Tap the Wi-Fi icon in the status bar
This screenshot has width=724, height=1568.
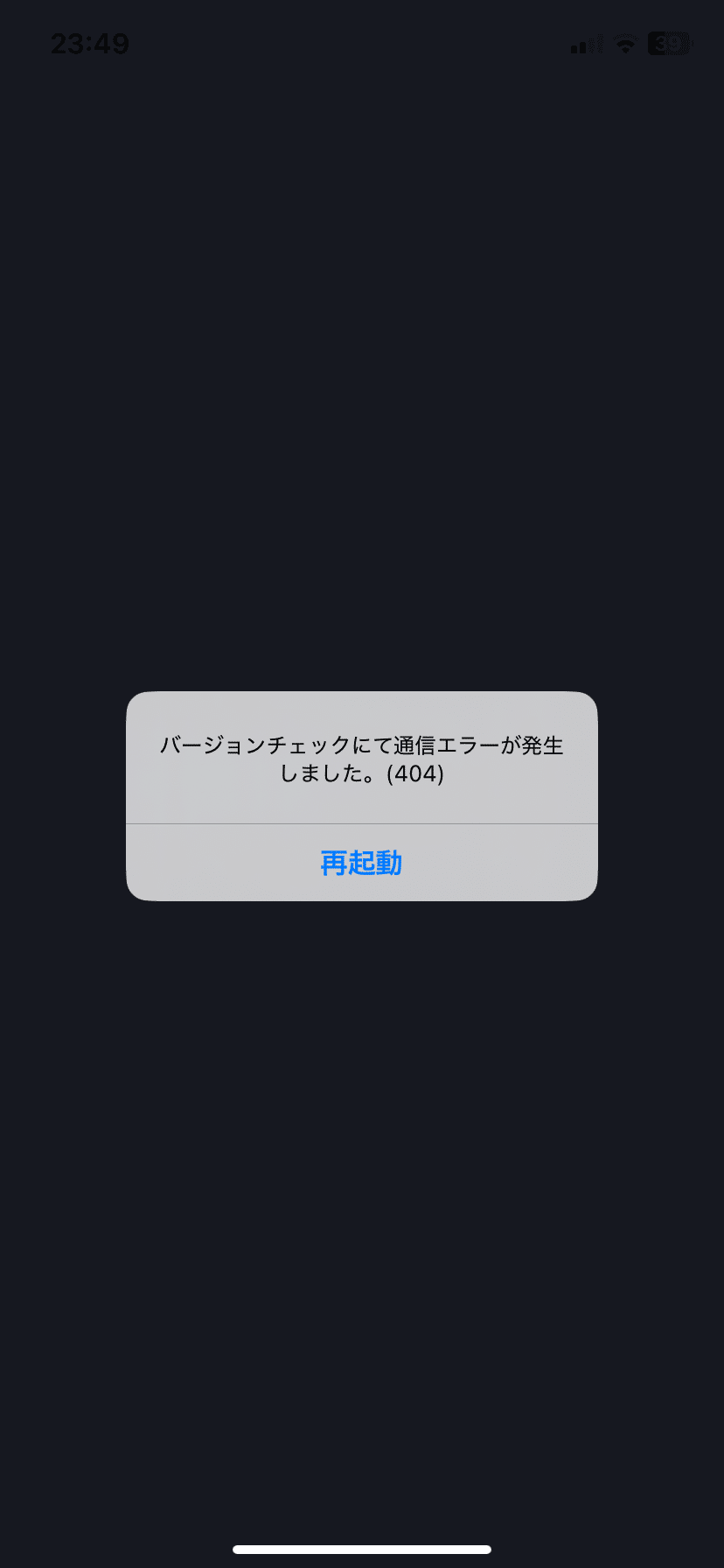coord(626,44)
